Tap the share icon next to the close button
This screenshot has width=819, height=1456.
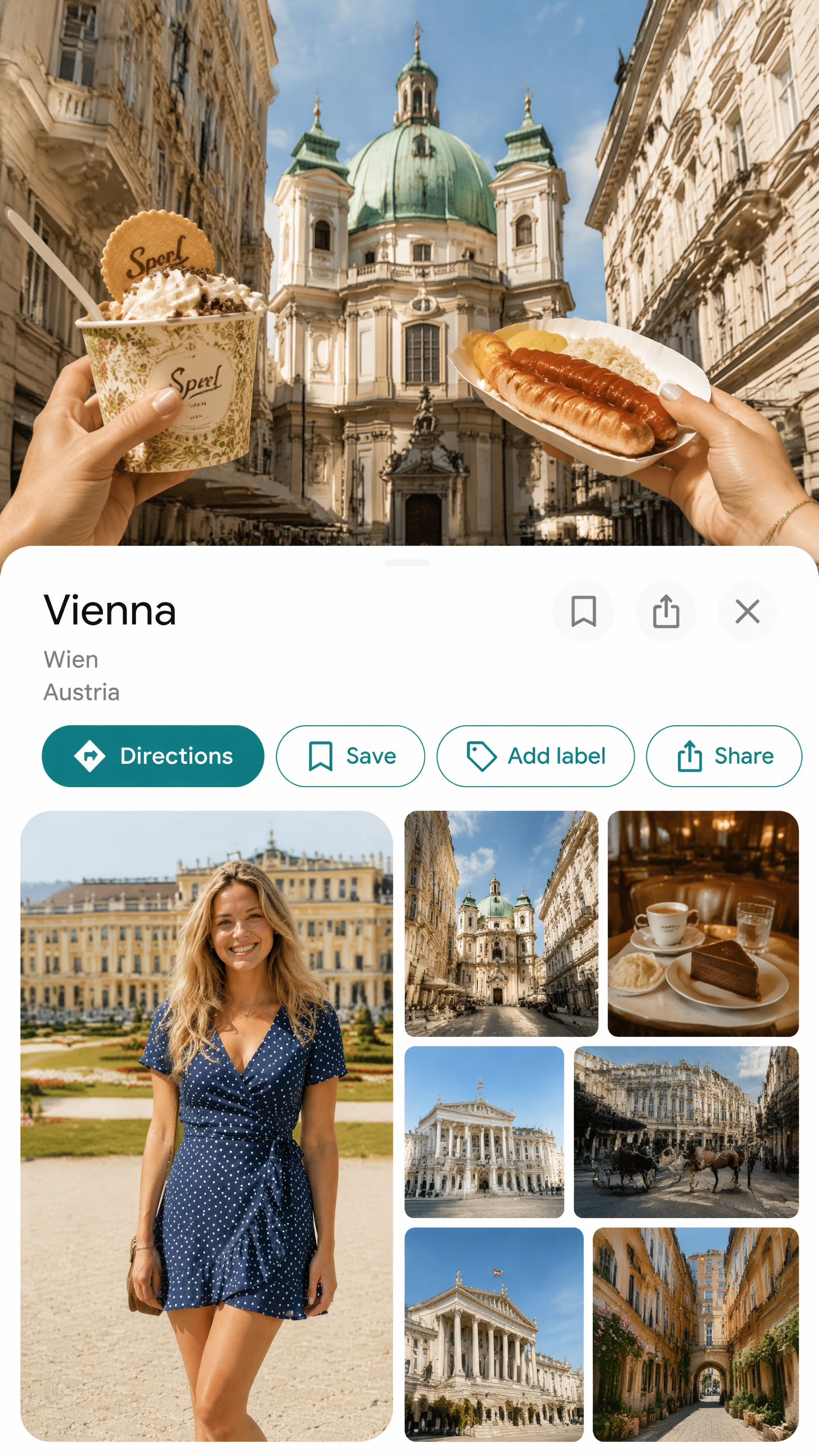(x=665, y=611)
